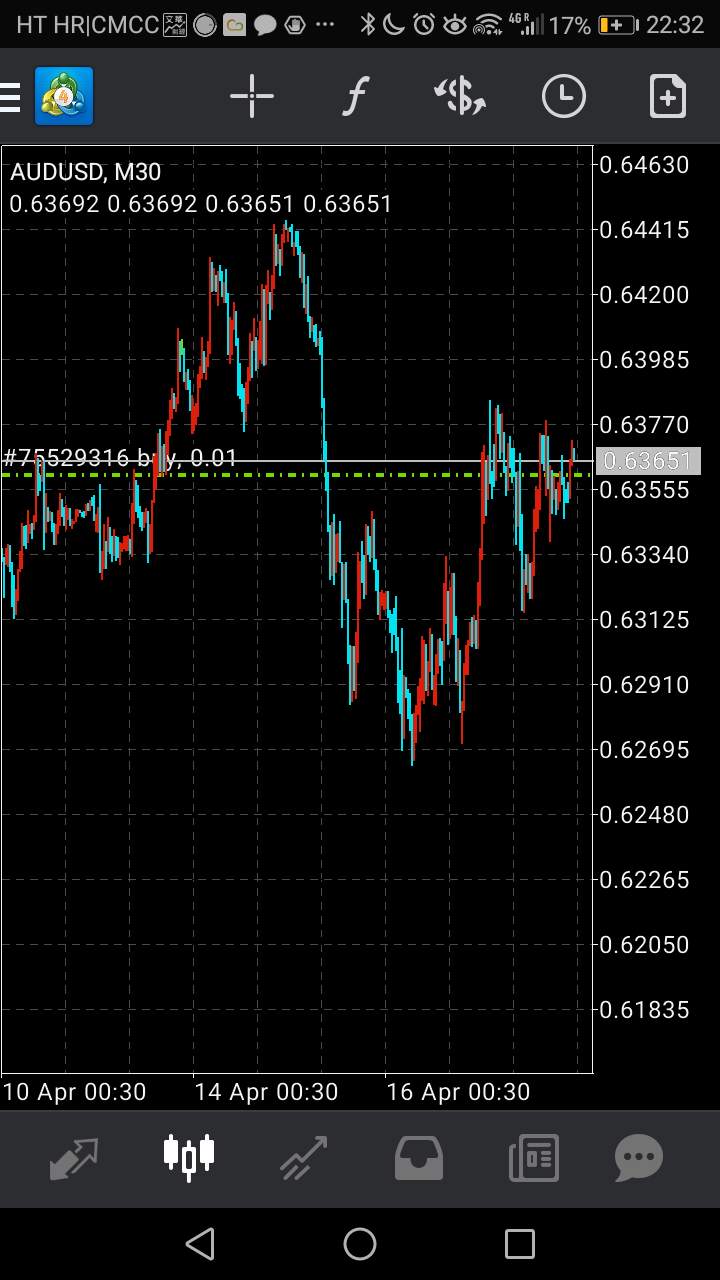Open the side menu drawer
This screenshot has height=1280, width=720.
click(x=12, y=97)
